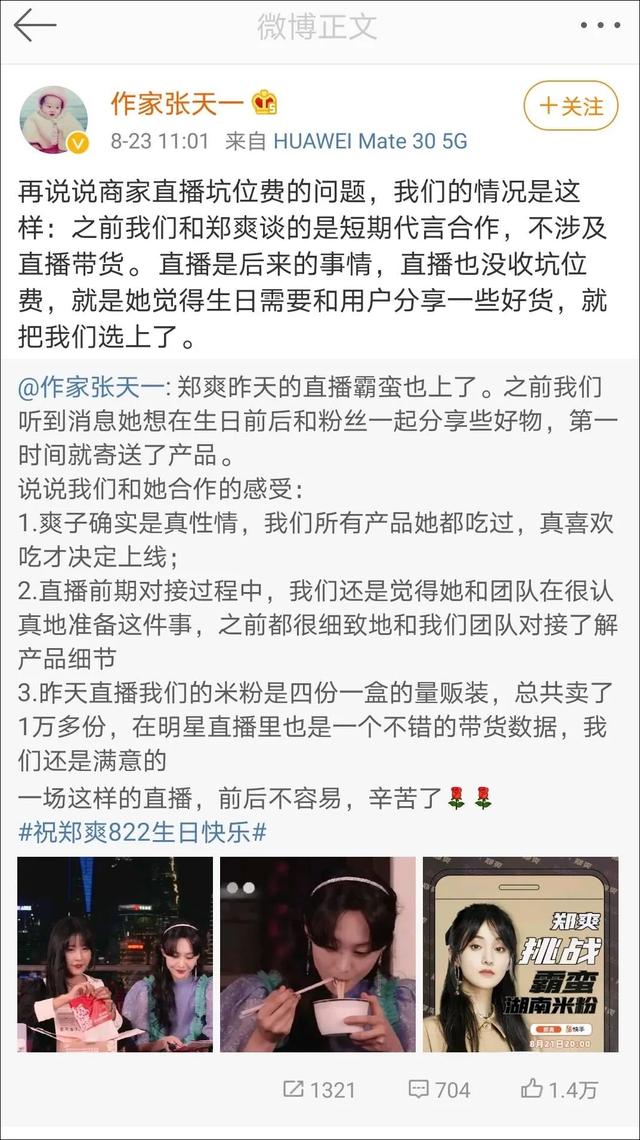Like the post showing 1.4万 likes
Screen dimensions: 640x1140
(560, 1089)
